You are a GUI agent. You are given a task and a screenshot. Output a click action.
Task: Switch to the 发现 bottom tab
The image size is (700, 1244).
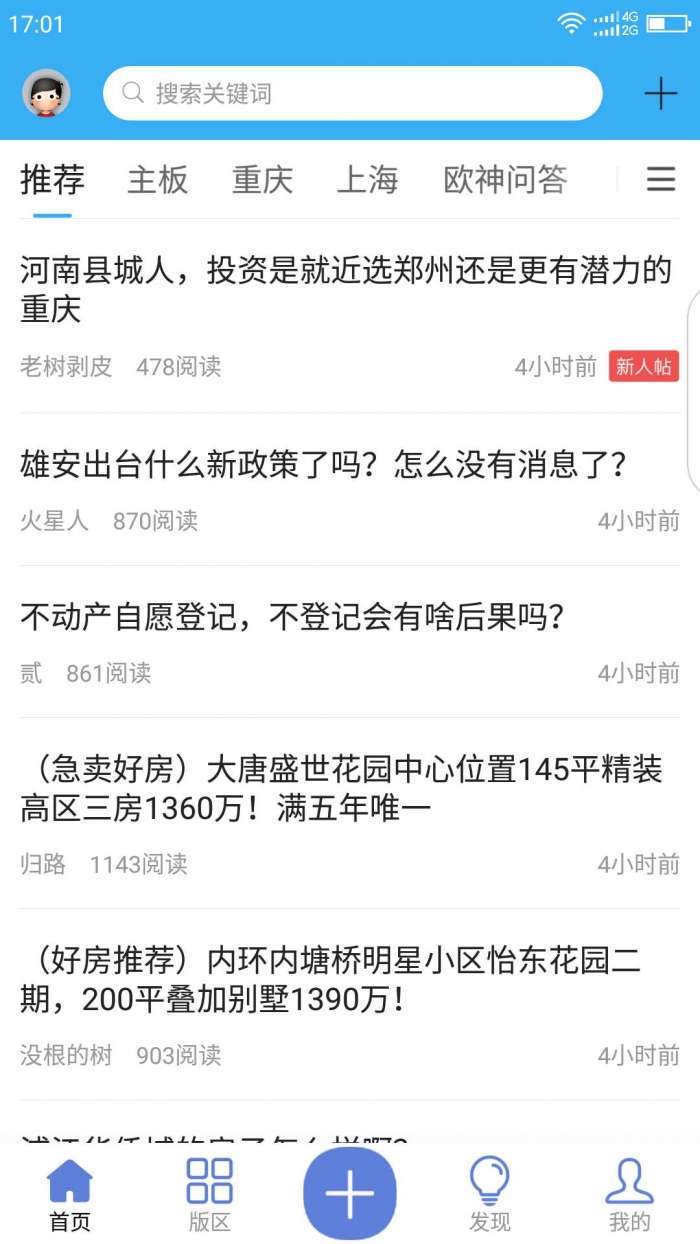[x=490, y=1195]
